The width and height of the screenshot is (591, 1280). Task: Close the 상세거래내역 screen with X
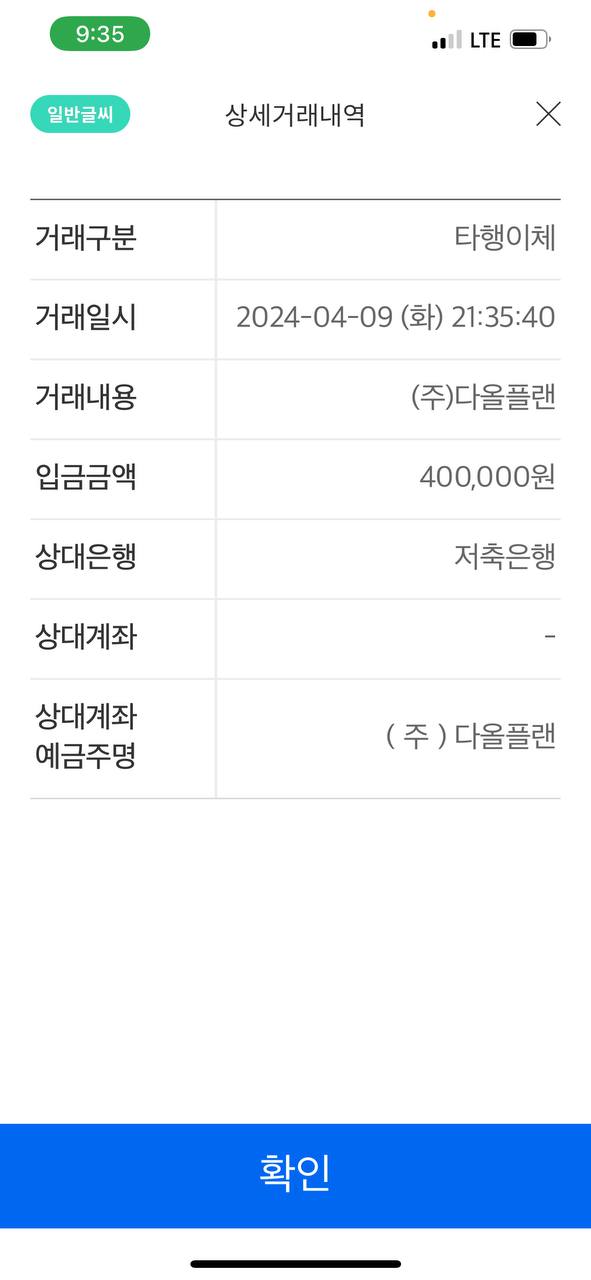tap(548, 114)
